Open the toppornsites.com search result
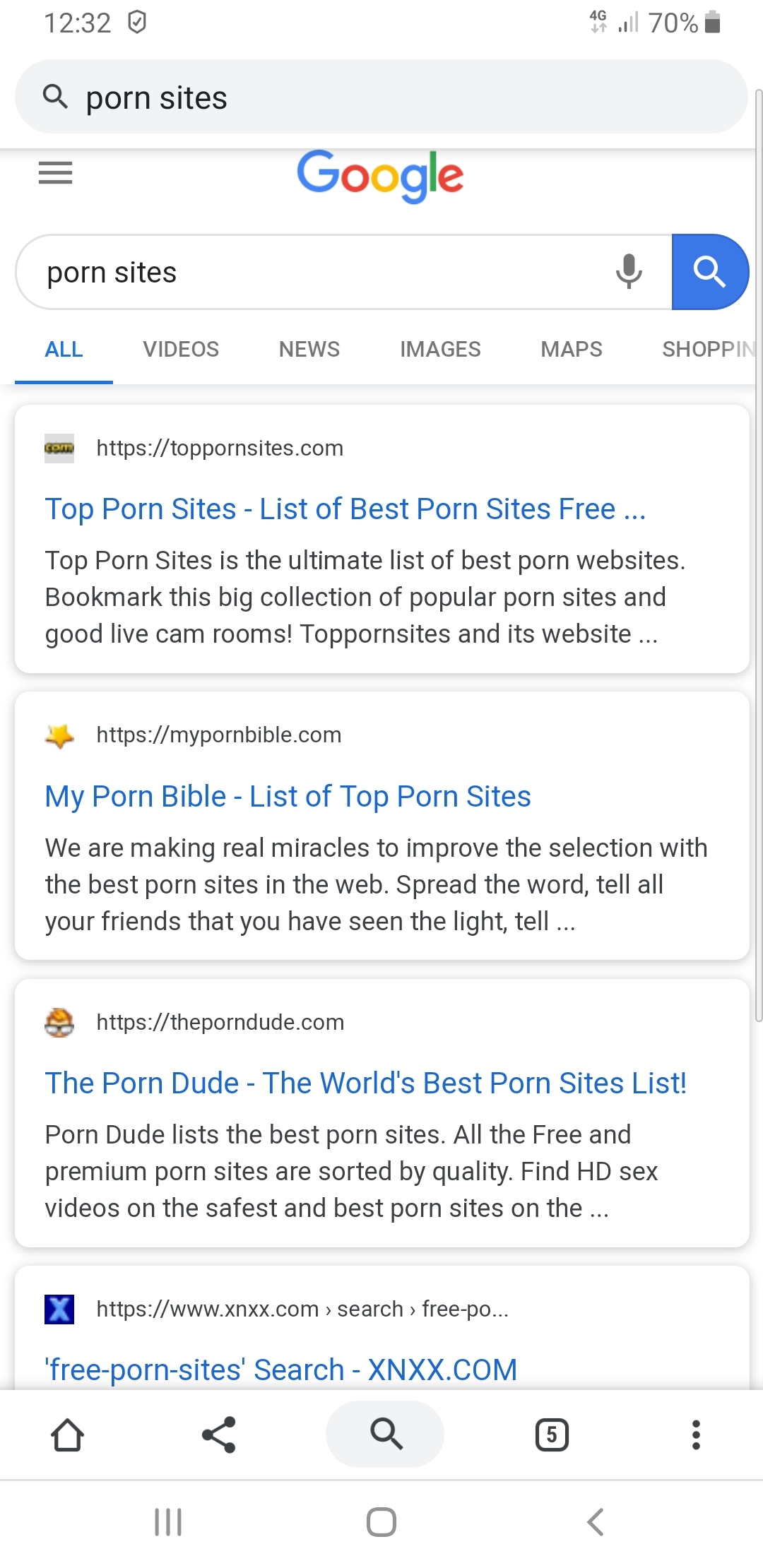This screenshot has height=1568, width=763. pyautogui.click(x=345, y=509)
